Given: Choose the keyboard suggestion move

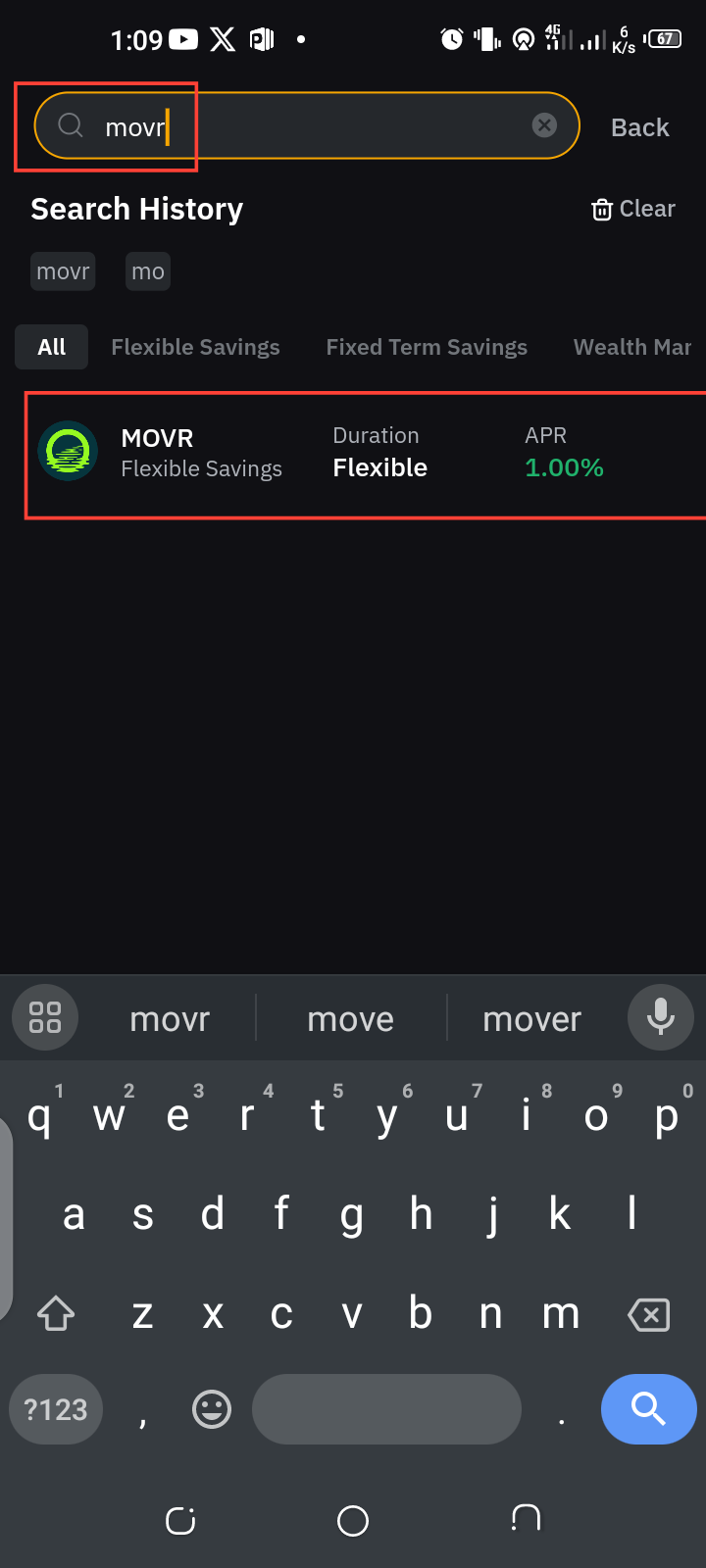Looking at the screenshot, I should 350,1019.
